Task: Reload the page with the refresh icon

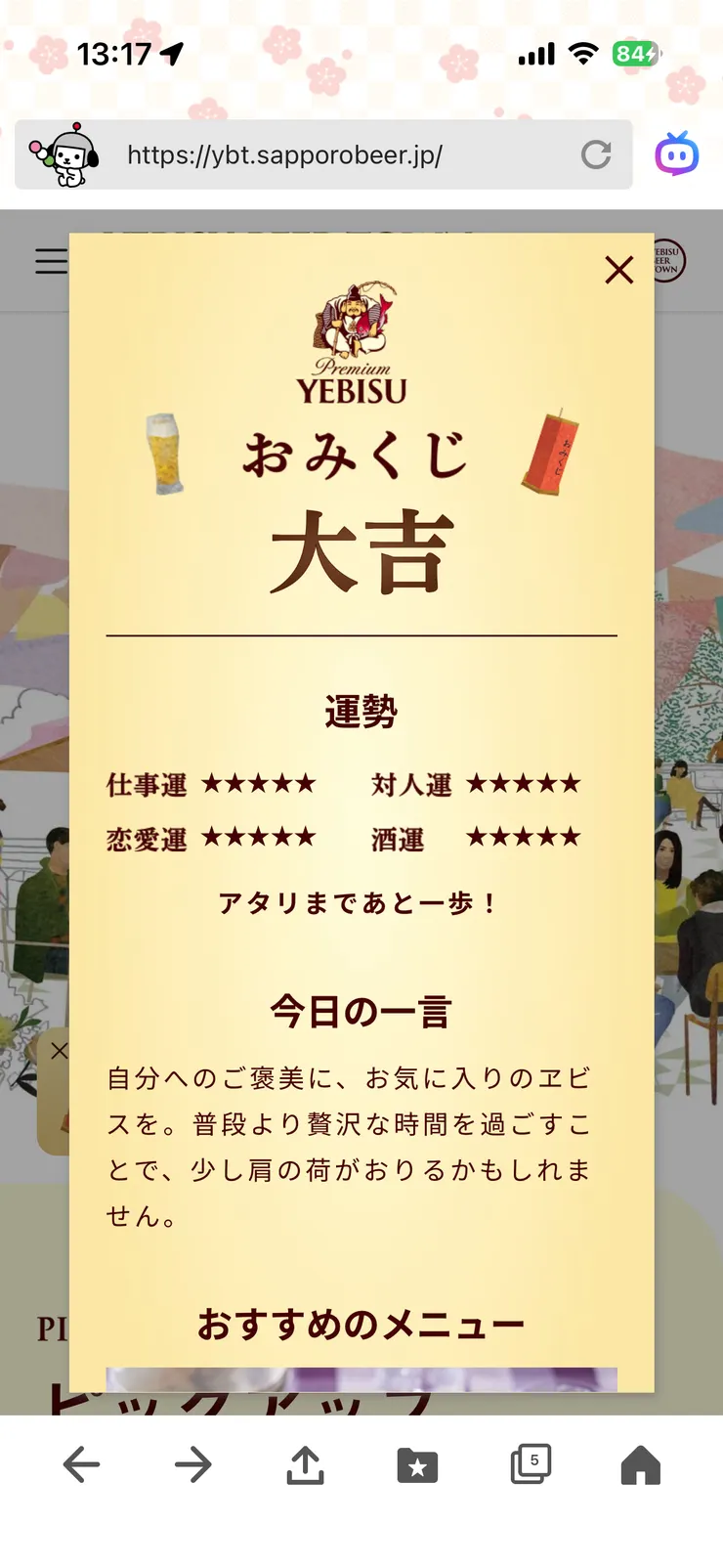Action: click(x=595, y=154)
